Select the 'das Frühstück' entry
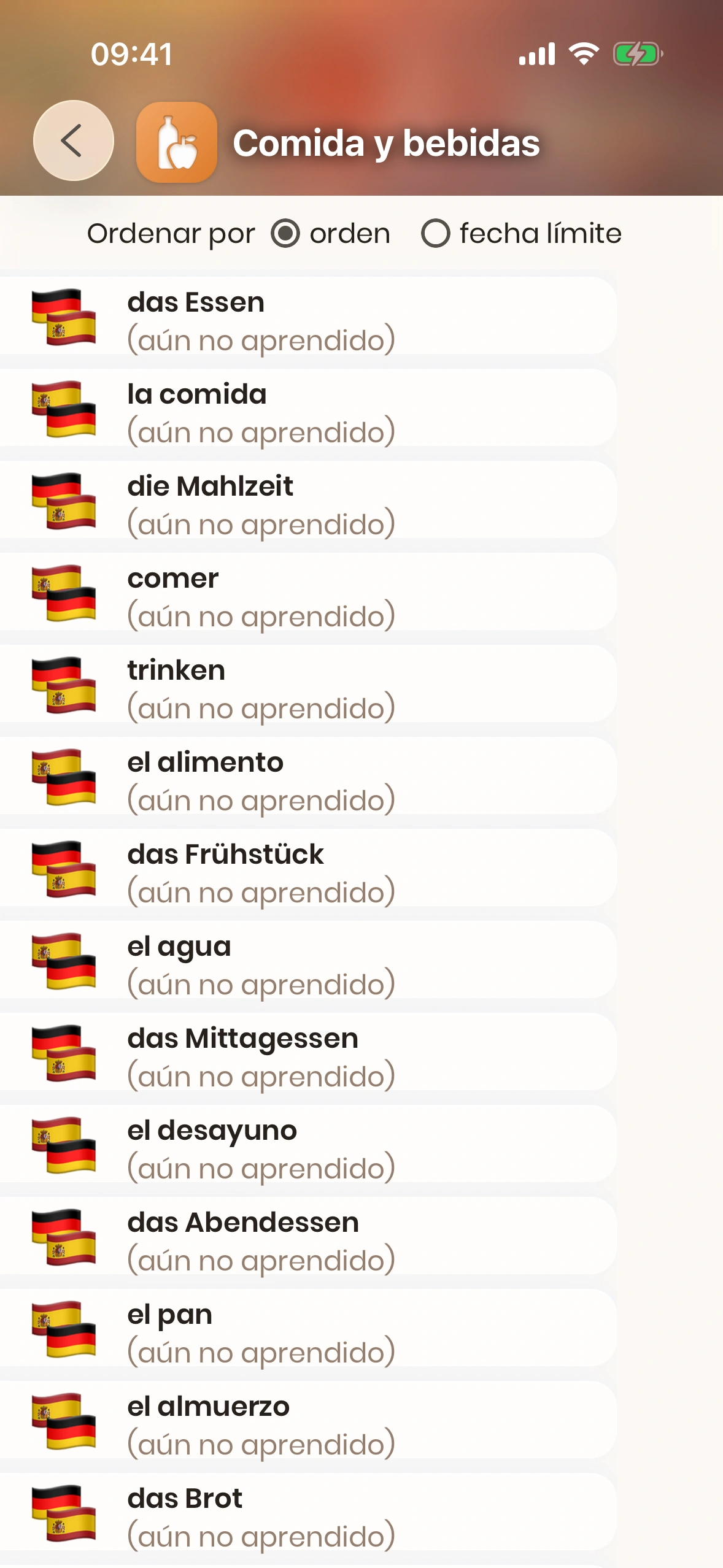723x1568 pixels. click(307, 868)
